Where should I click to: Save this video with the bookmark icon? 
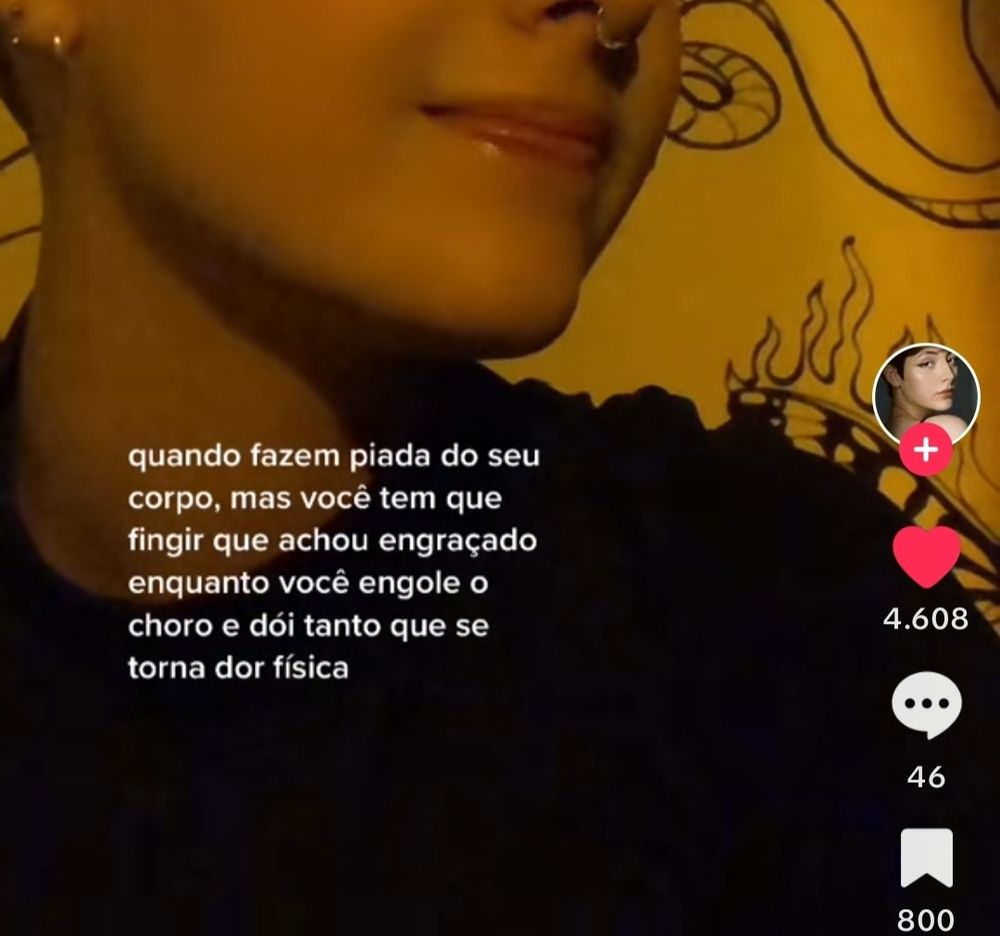click(x=926, y=858)
